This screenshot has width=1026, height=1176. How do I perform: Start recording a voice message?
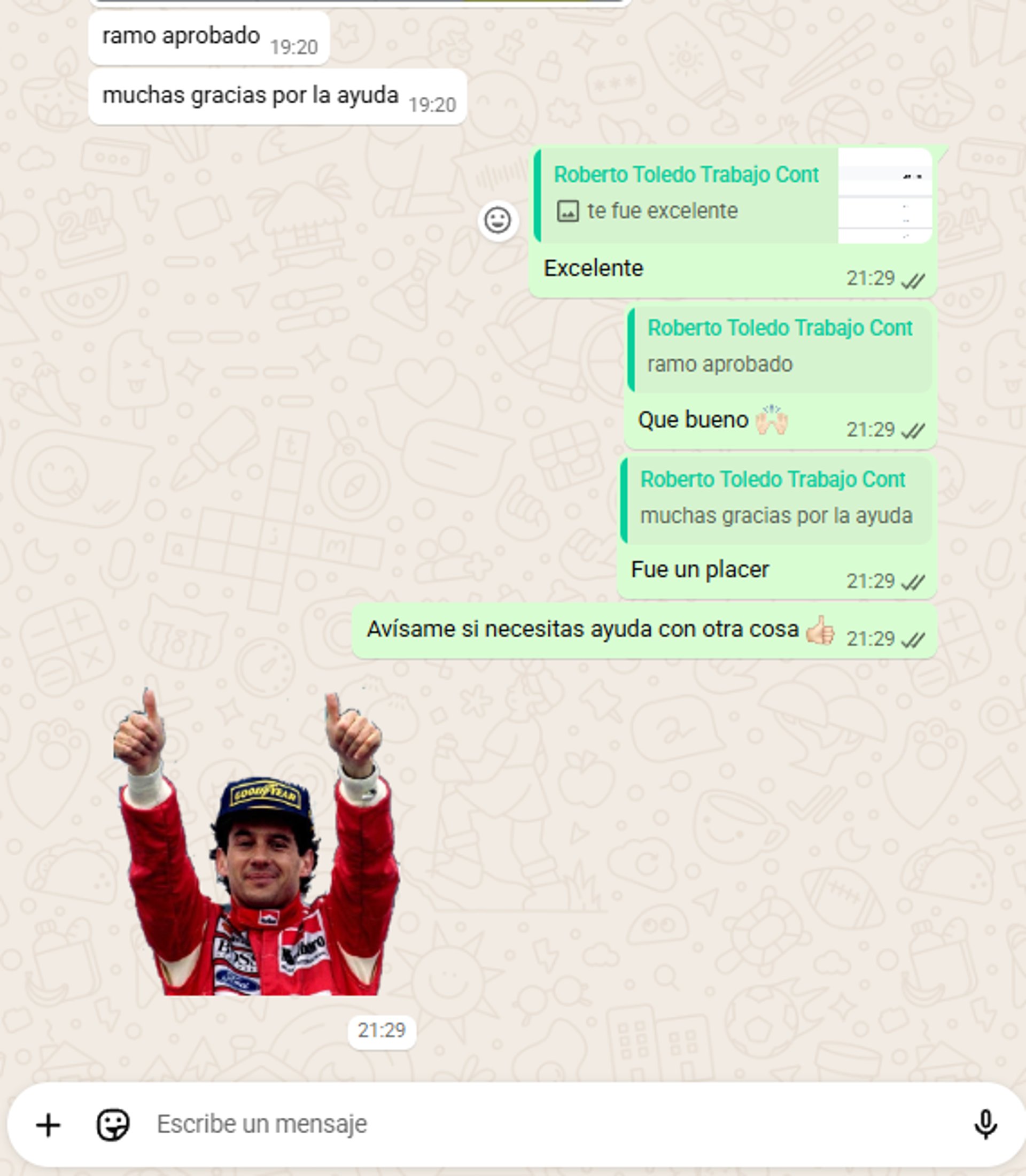tap(985, 1125)
